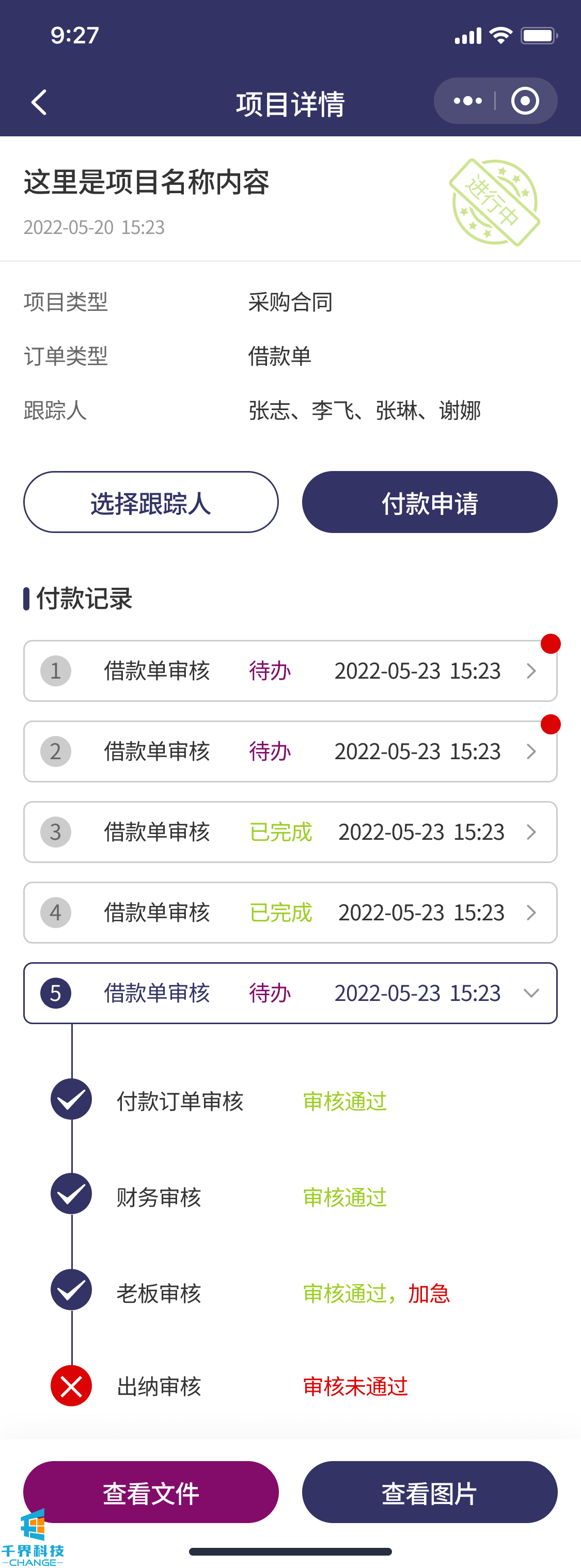
Task: Go back from 项目详情 page
Action: pos(39,102)
